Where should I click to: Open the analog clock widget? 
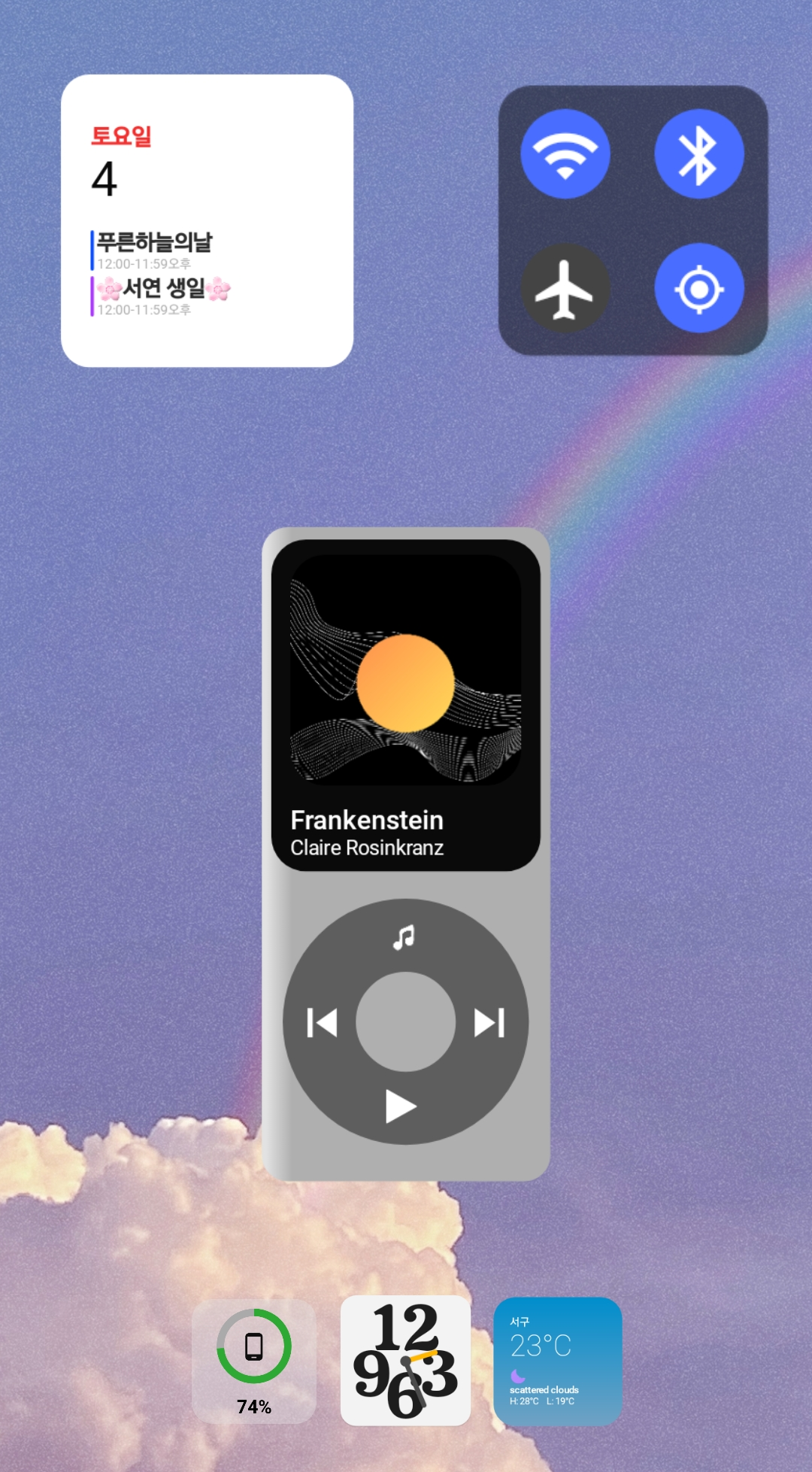pyautogui.click(x=405, y=1361)
